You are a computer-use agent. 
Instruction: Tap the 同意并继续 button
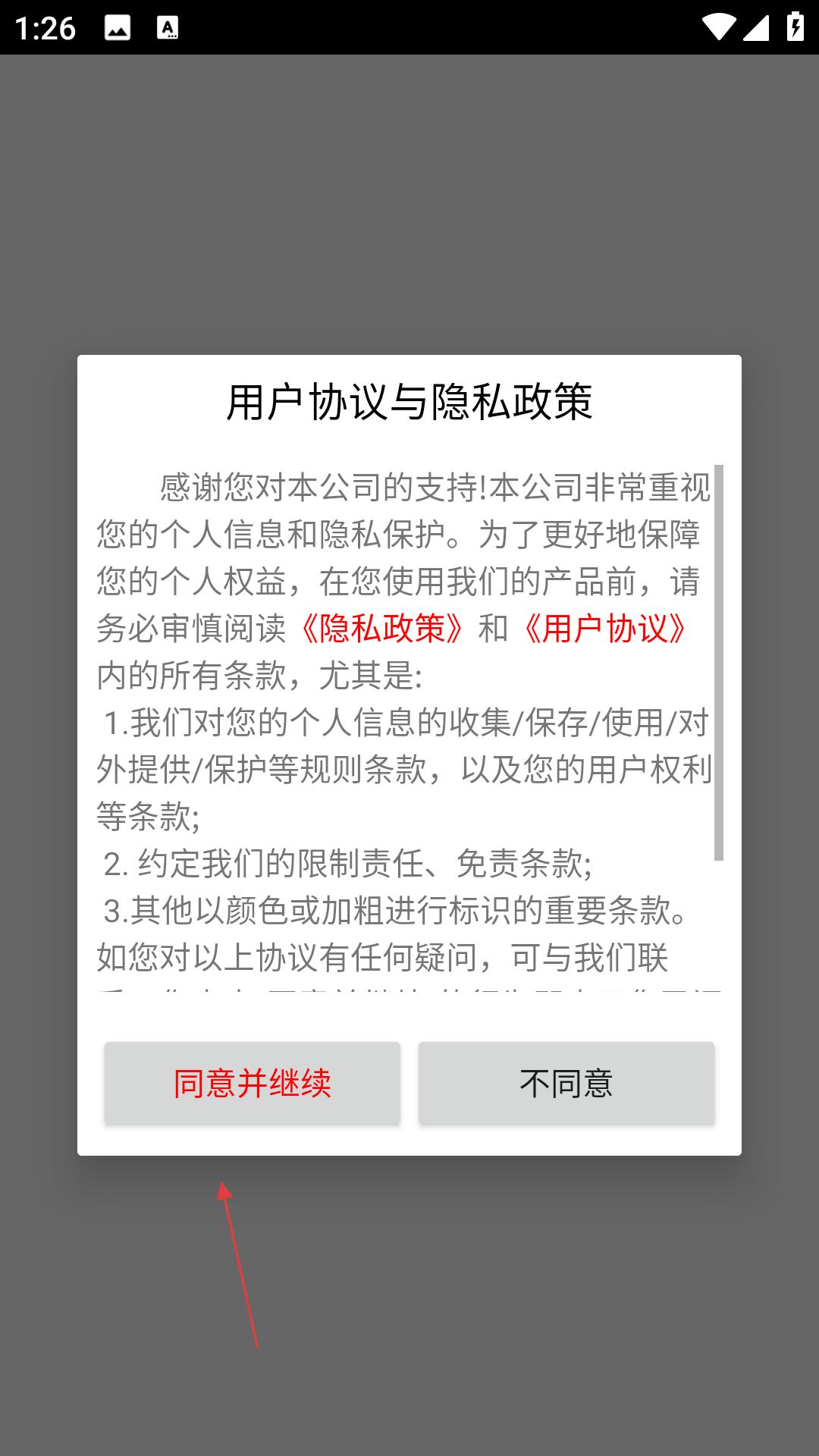252,1083
